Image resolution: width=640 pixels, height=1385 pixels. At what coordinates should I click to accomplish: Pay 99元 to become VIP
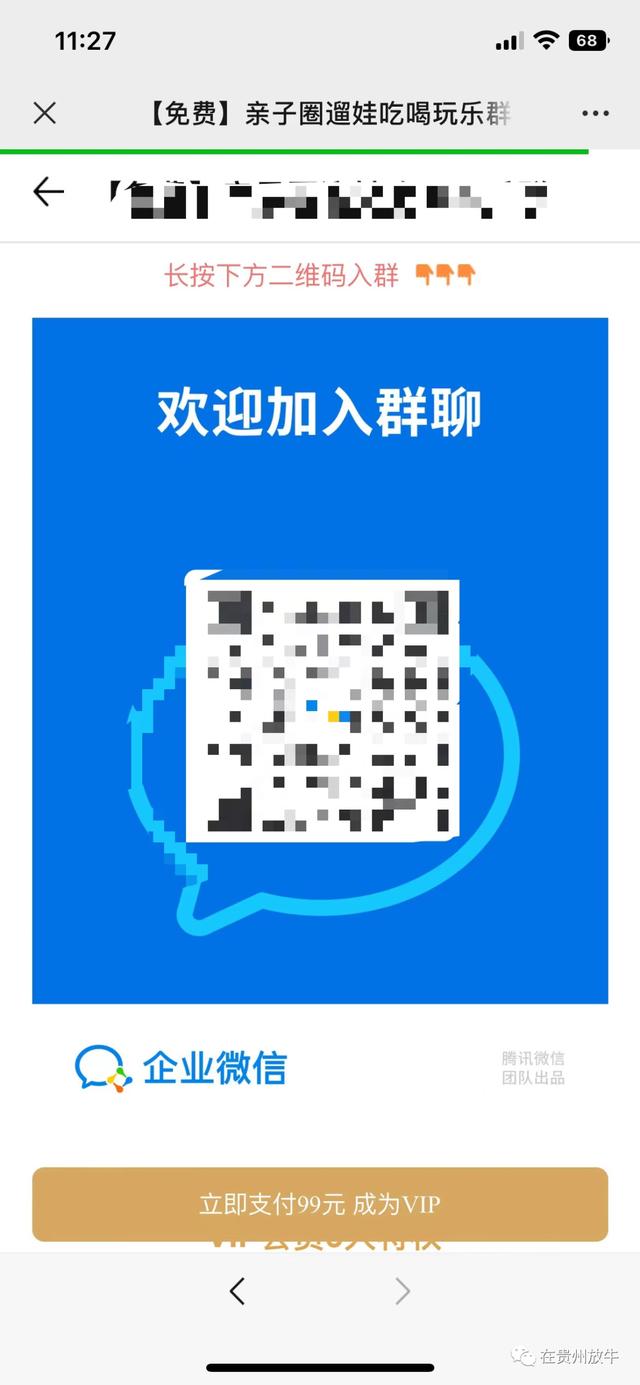(320, 1204)
